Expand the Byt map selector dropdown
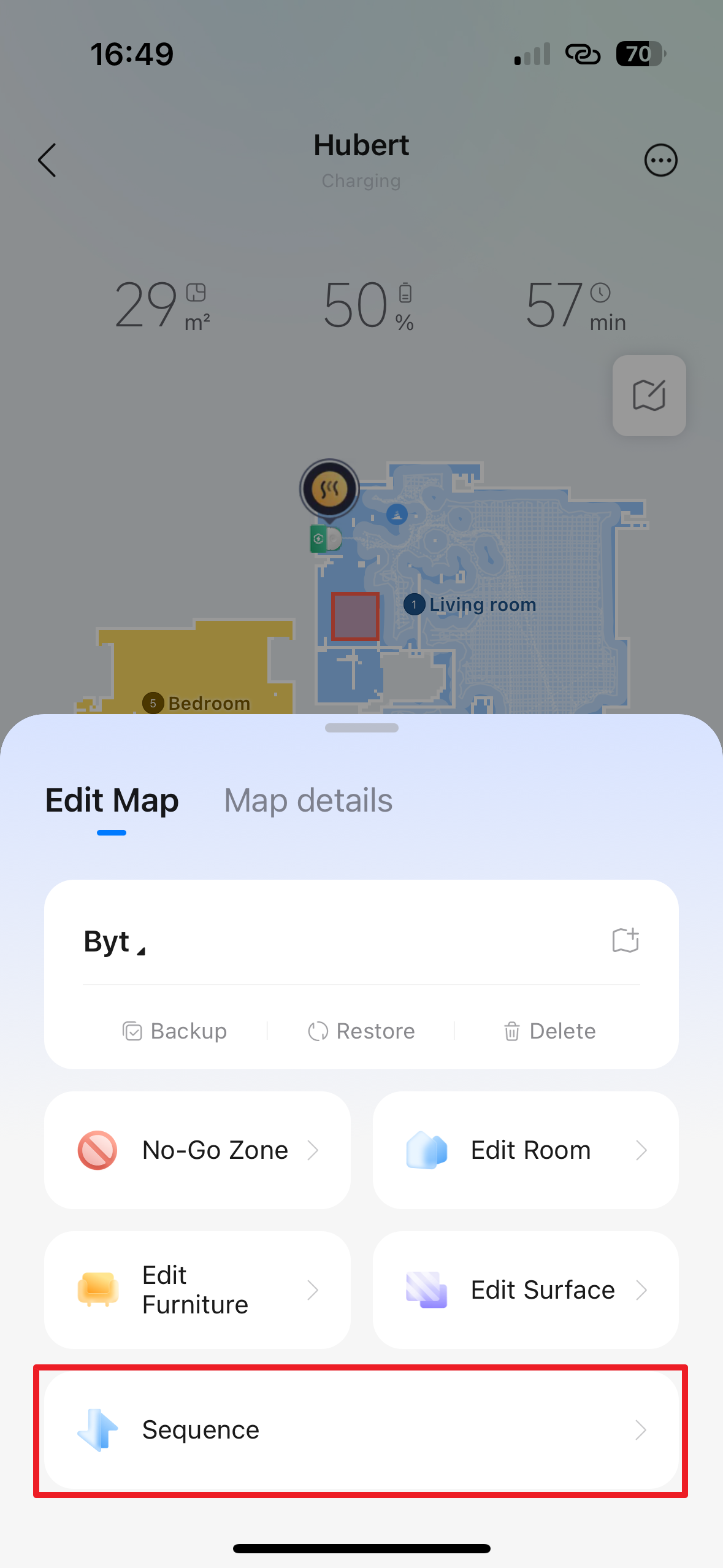The height and width of the screenshot is (1568, 723). [115, 942]
